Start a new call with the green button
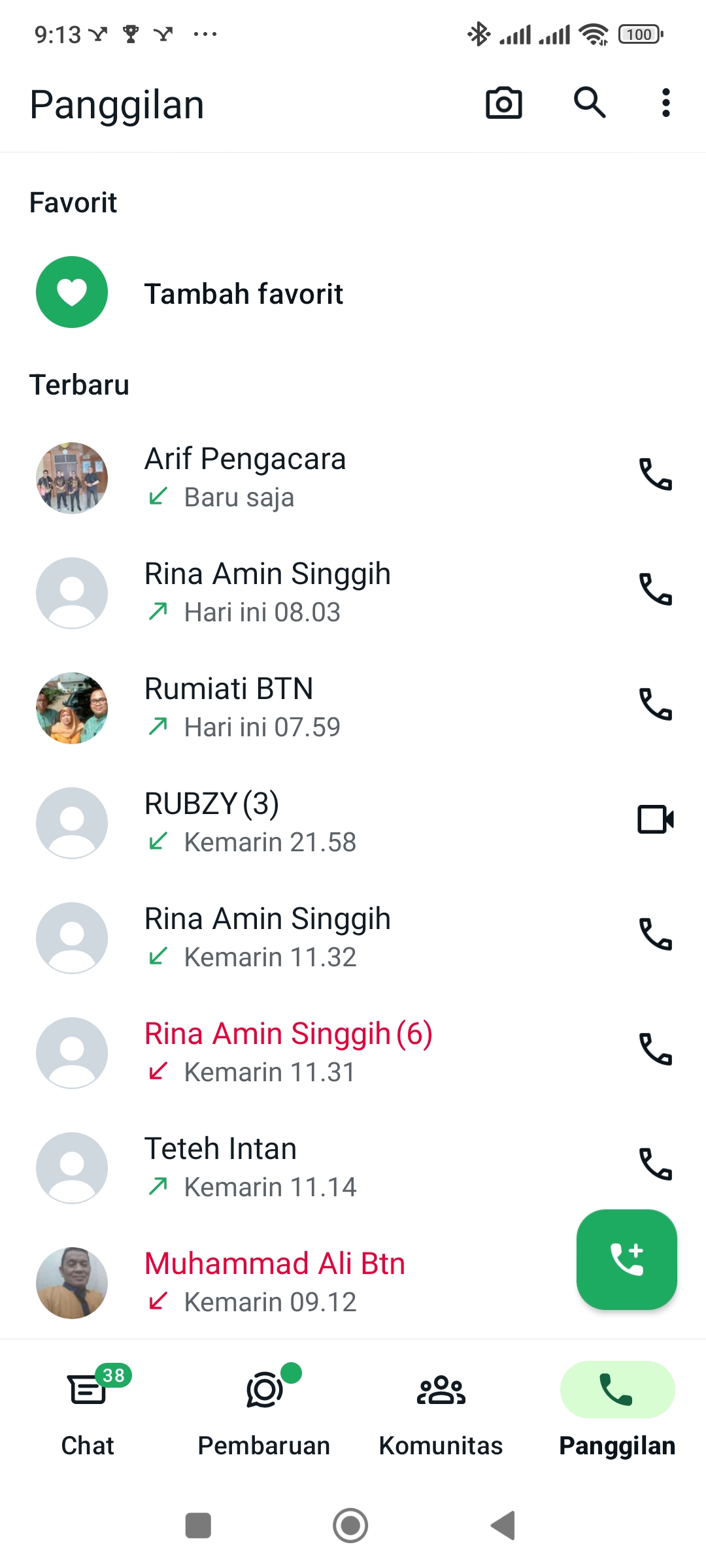This screenshot has height=1568, width=706. click(x=626, y=1260)
